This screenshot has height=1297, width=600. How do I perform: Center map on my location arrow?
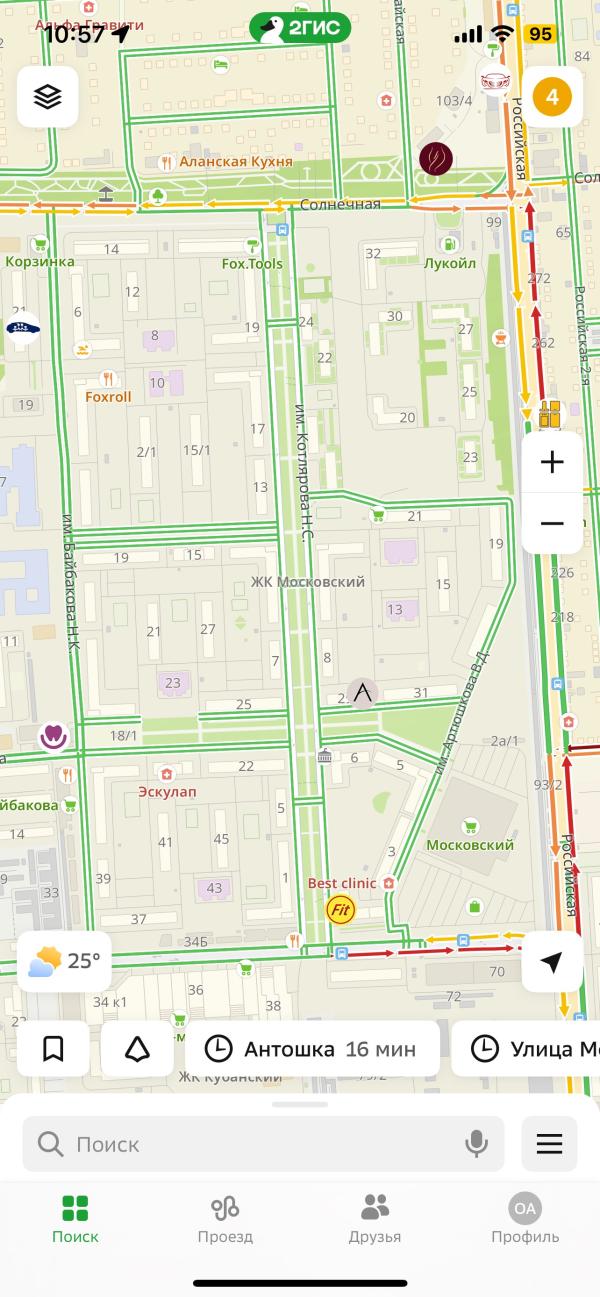[552, 962]
